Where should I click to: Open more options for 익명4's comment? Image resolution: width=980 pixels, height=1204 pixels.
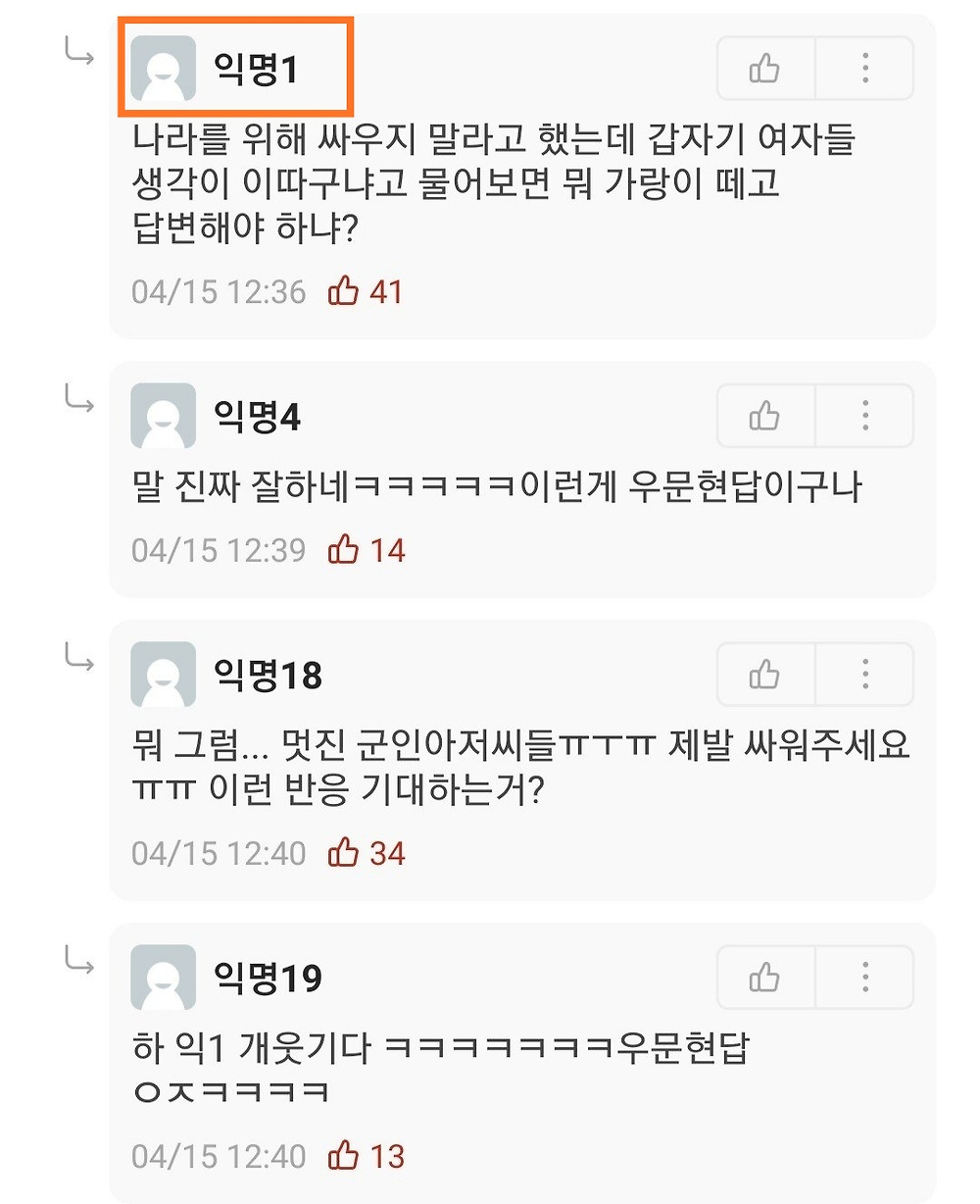pos(864,416)
